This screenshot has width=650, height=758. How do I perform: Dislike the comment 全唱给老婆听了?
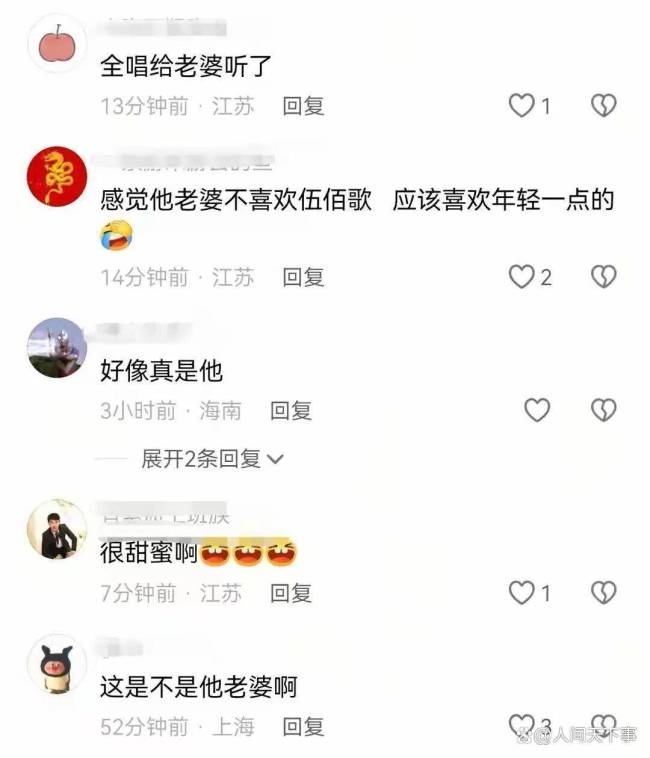[603, 106]
